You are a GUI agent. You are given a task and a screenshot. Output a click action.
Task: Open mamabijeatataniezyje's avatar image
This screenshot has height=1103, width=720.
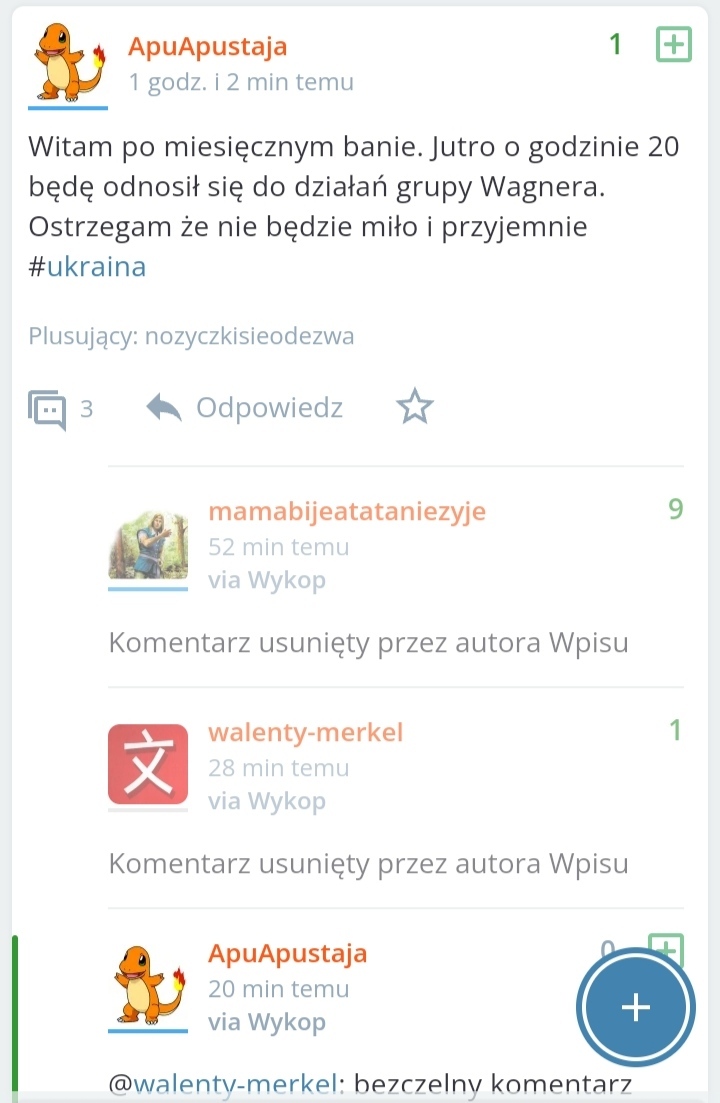tap(148, 545)
